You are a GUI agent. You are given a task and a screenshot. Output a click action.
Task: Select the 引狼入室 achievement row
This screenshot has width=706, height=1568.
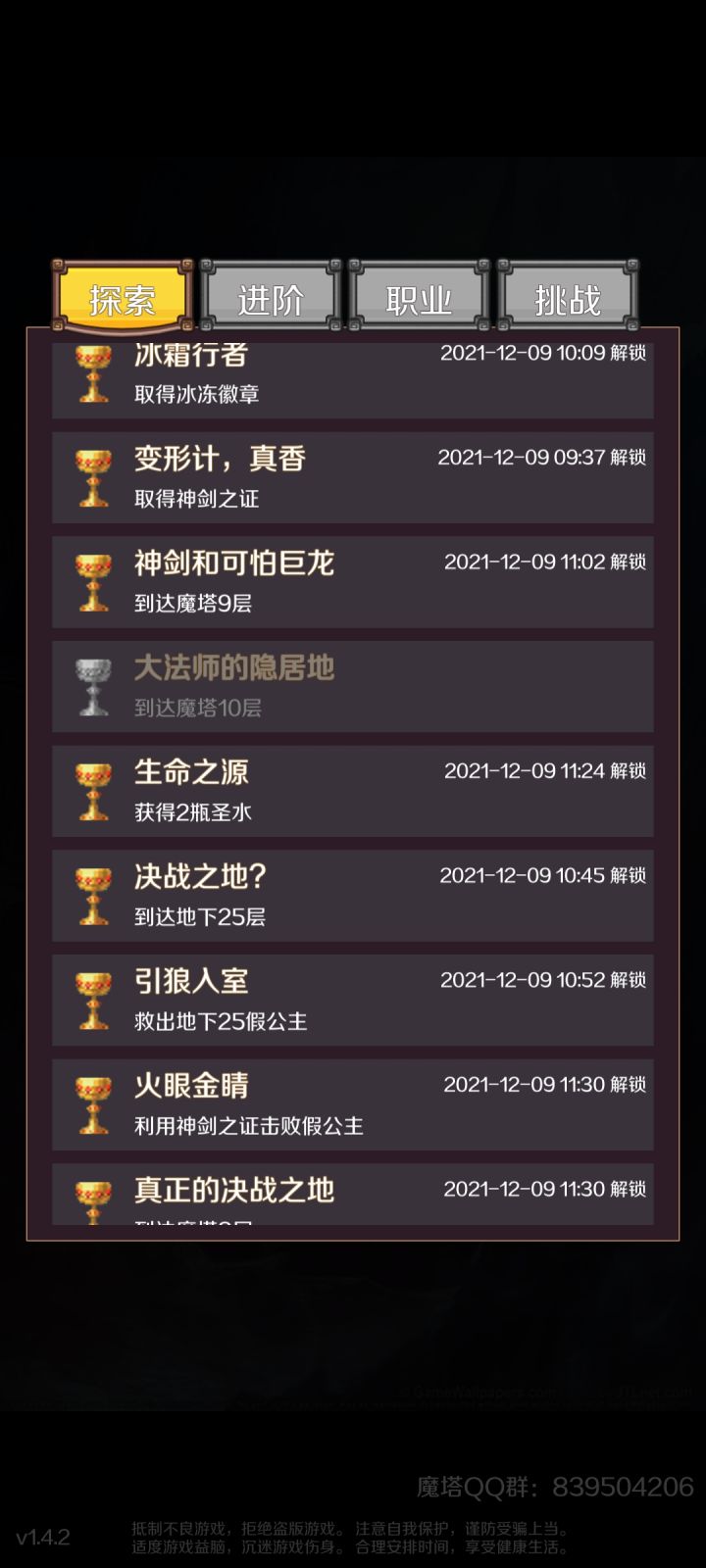click(353, 1000)
